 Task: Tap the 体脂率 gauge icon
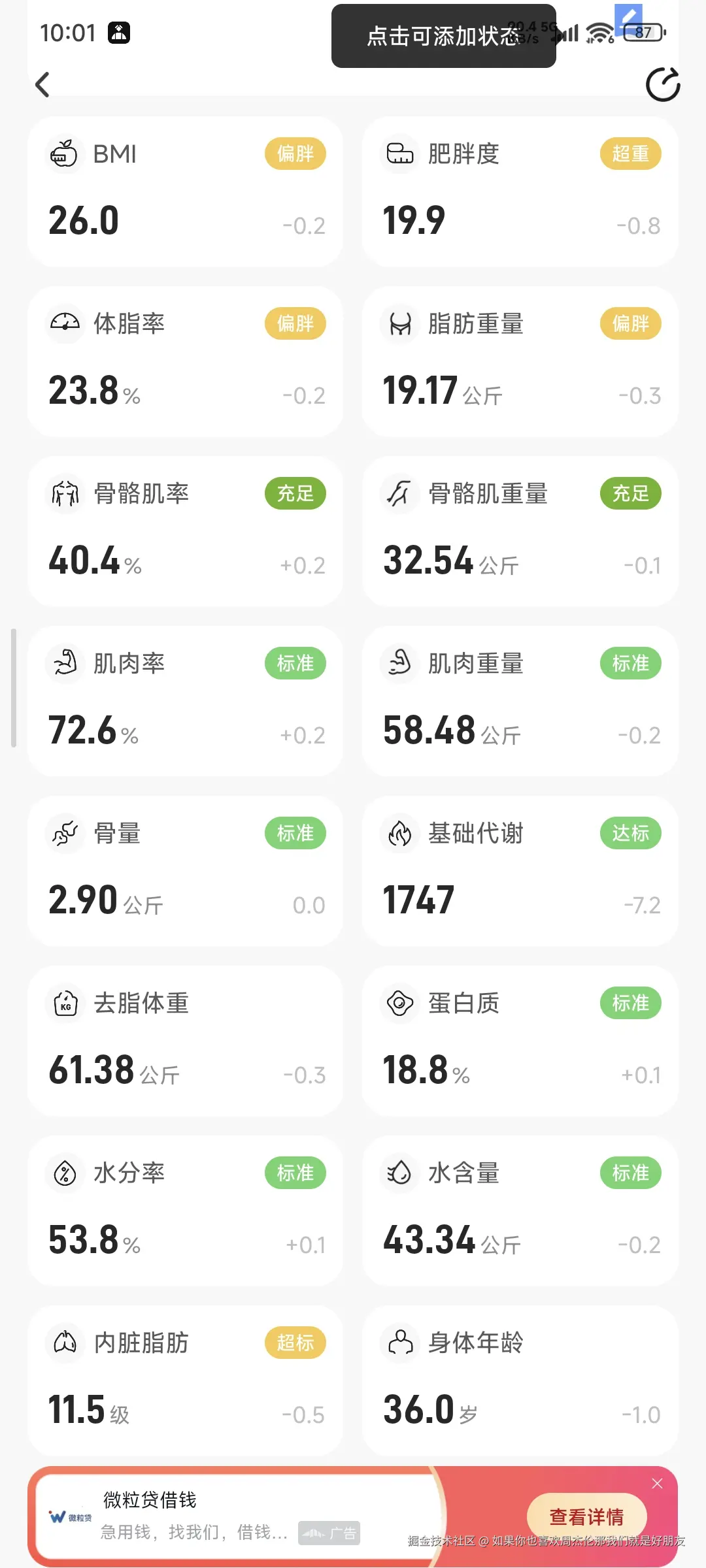(65, 324)
